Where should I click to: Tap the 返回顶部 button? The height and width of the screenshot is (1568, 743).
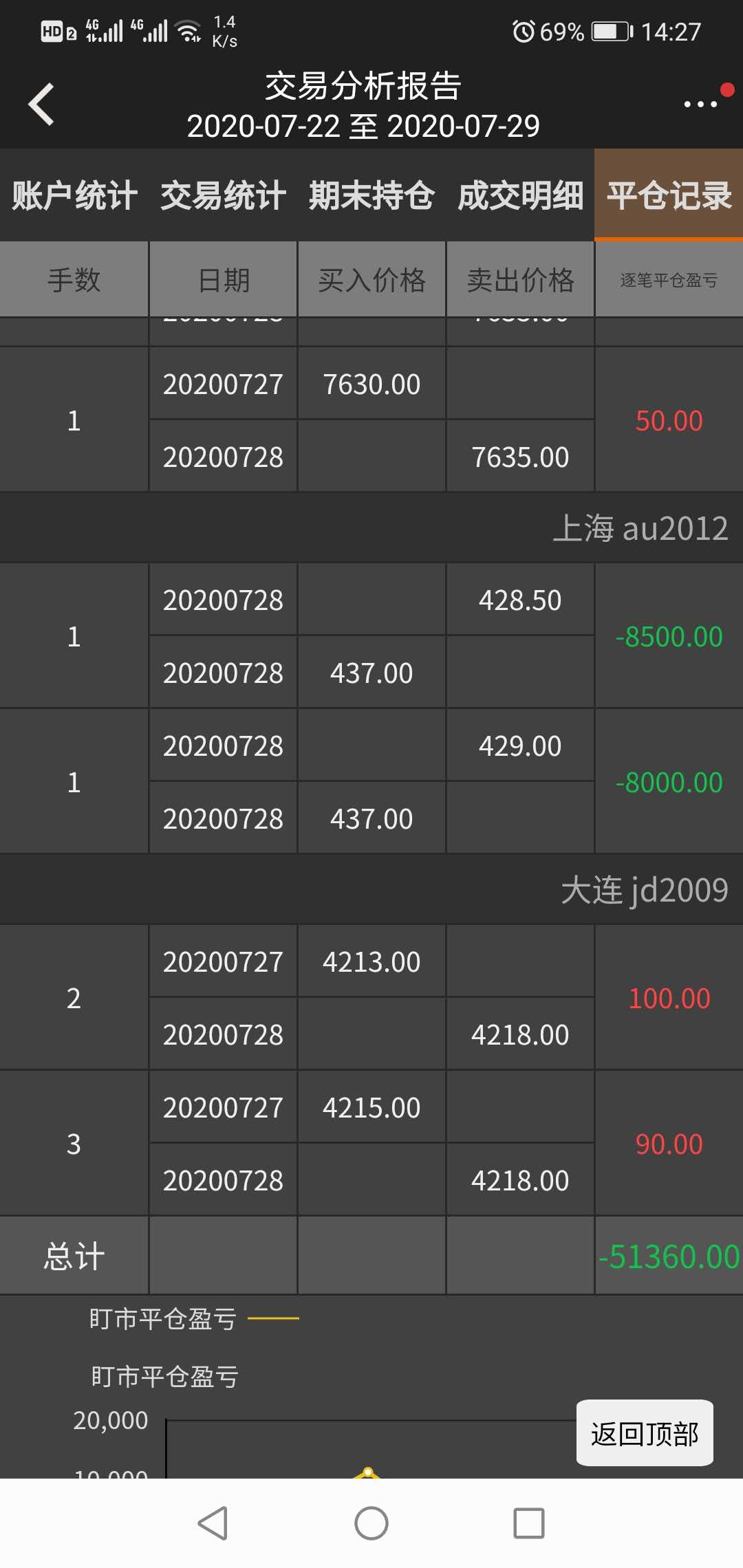coord(645,1434)
